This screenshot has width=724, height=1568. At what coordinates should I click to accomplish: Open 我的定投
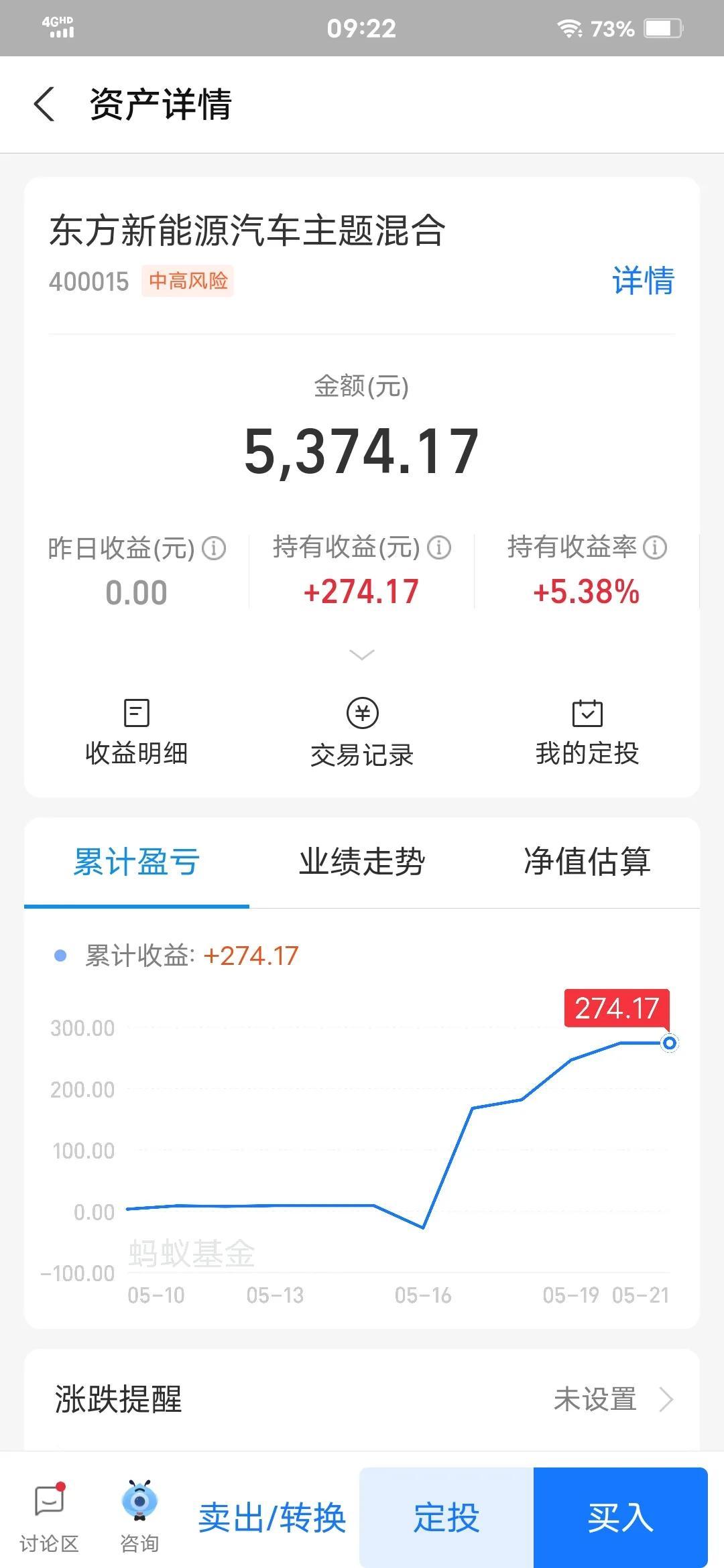(587, 732)
